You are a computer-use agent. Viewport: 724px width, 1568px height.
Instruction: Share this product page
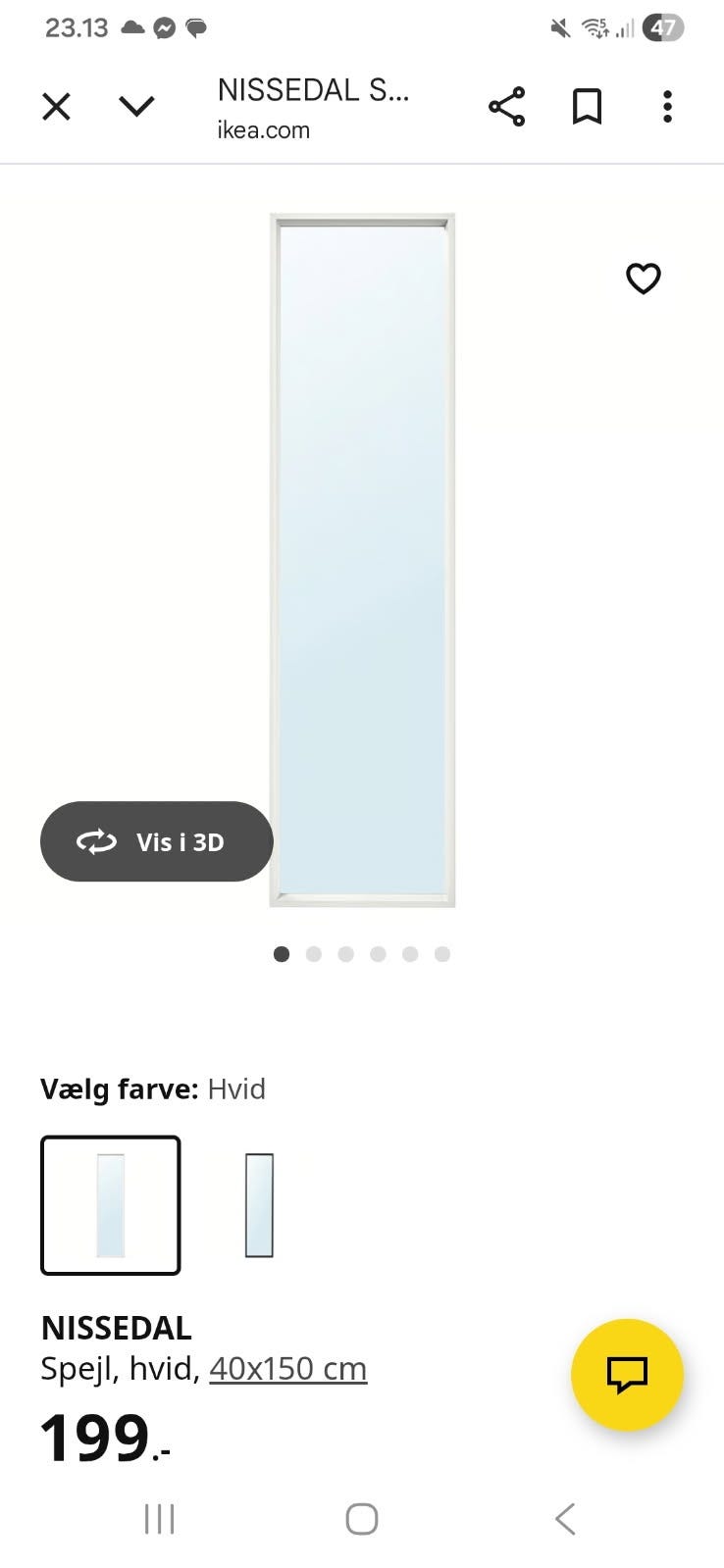tap(506, 106)
